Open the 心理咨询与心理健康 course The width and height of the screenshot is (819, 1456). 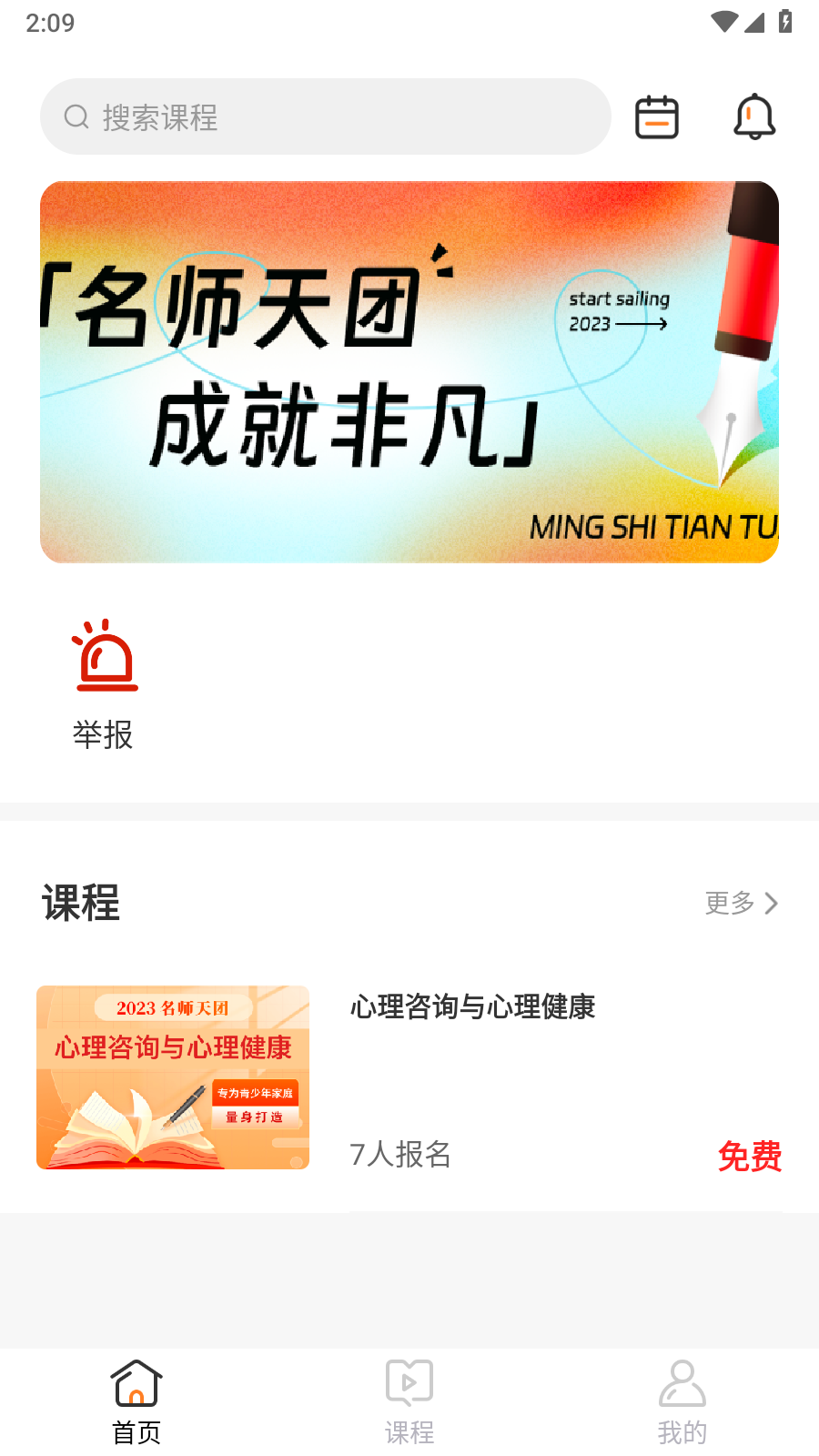coord(409,1077)
